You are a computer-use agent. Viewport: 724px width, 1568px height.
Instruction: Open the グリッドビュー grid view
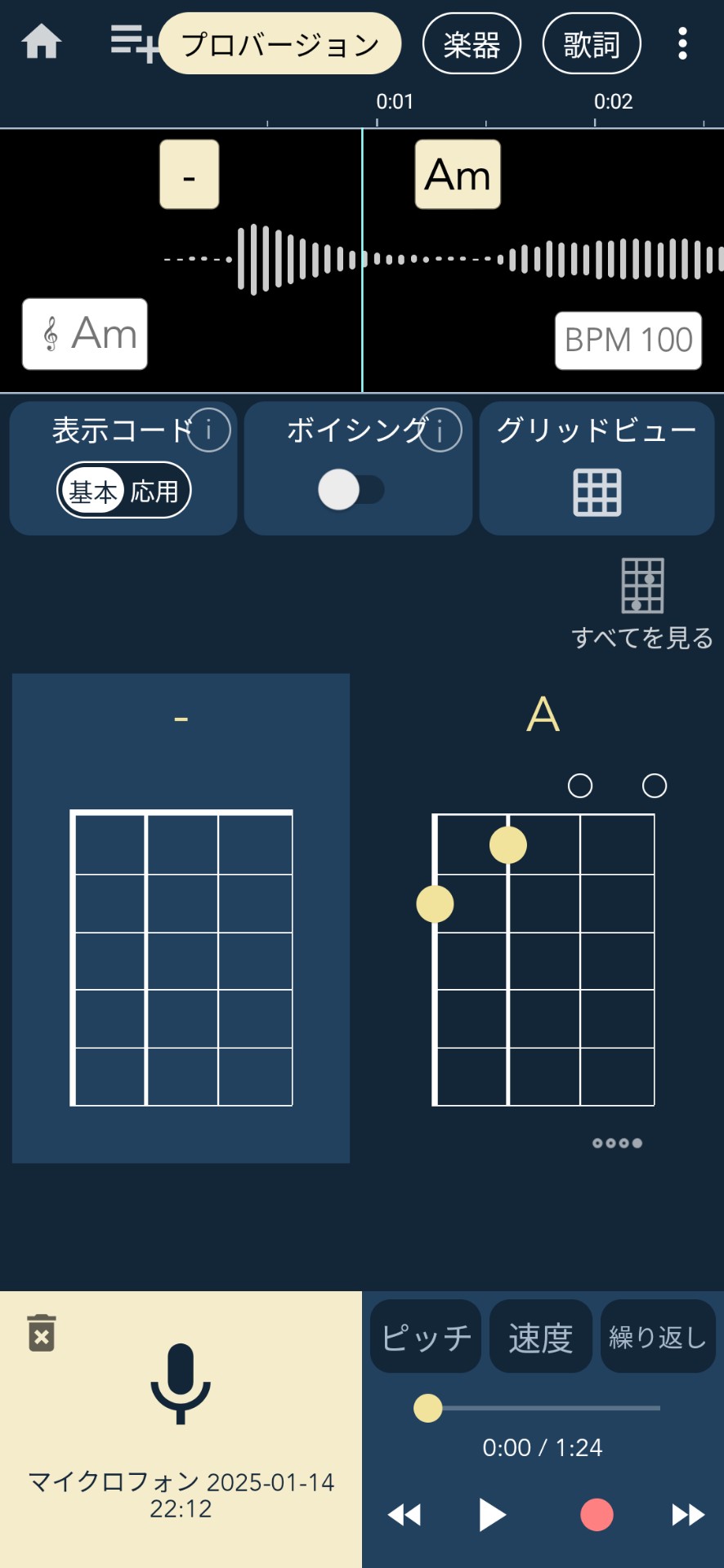[597, 492]
